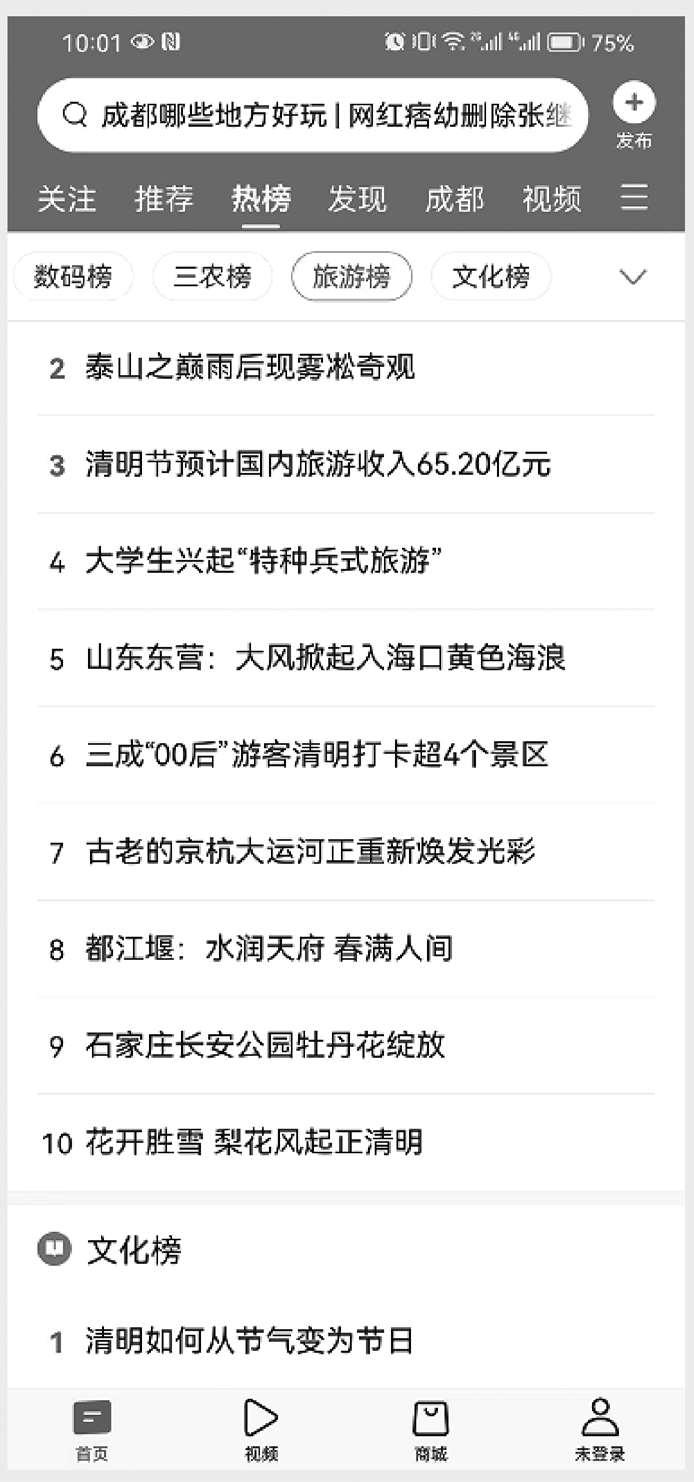Switch to the 关注 tab
This screenshot has width=694, height=1482.
(x=67, y=198)
